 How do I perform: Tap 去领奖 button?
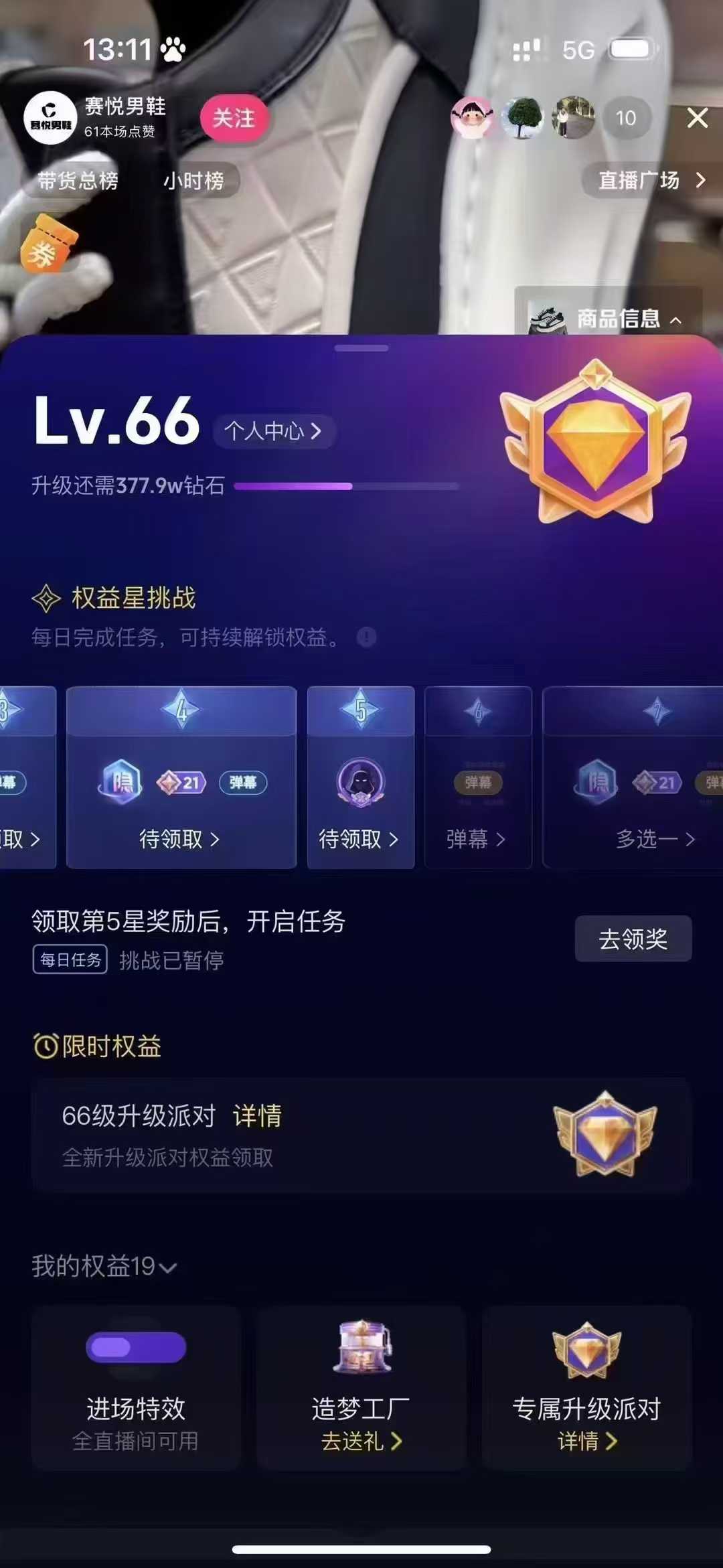tap(633, 939)
